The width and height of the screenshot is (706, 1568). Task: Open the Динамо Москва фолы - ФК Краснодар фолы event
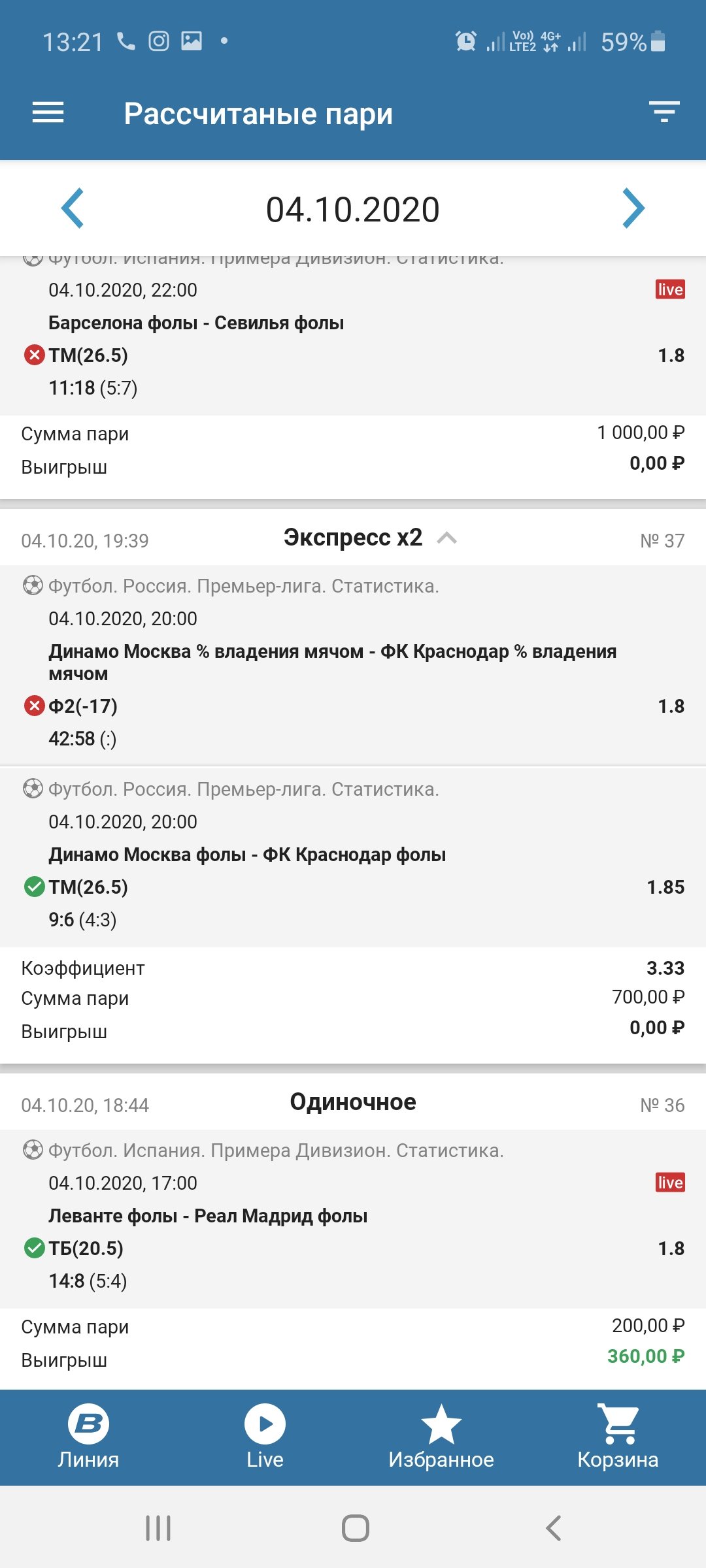(x=247, y=855)
